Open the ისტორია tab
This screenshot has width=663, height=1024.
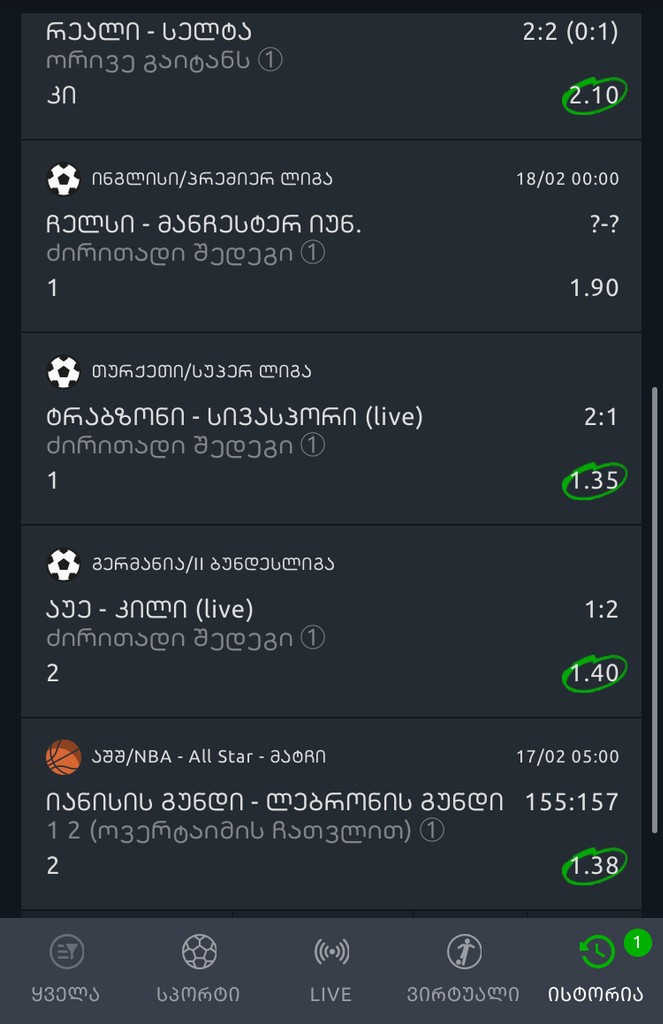(x=596, y=970)
